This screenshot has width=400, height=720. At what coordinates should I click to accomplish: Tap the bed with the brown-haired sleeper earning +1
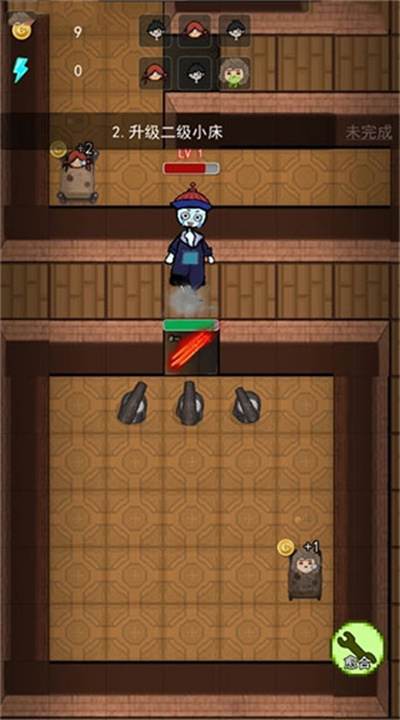[304, 574]
